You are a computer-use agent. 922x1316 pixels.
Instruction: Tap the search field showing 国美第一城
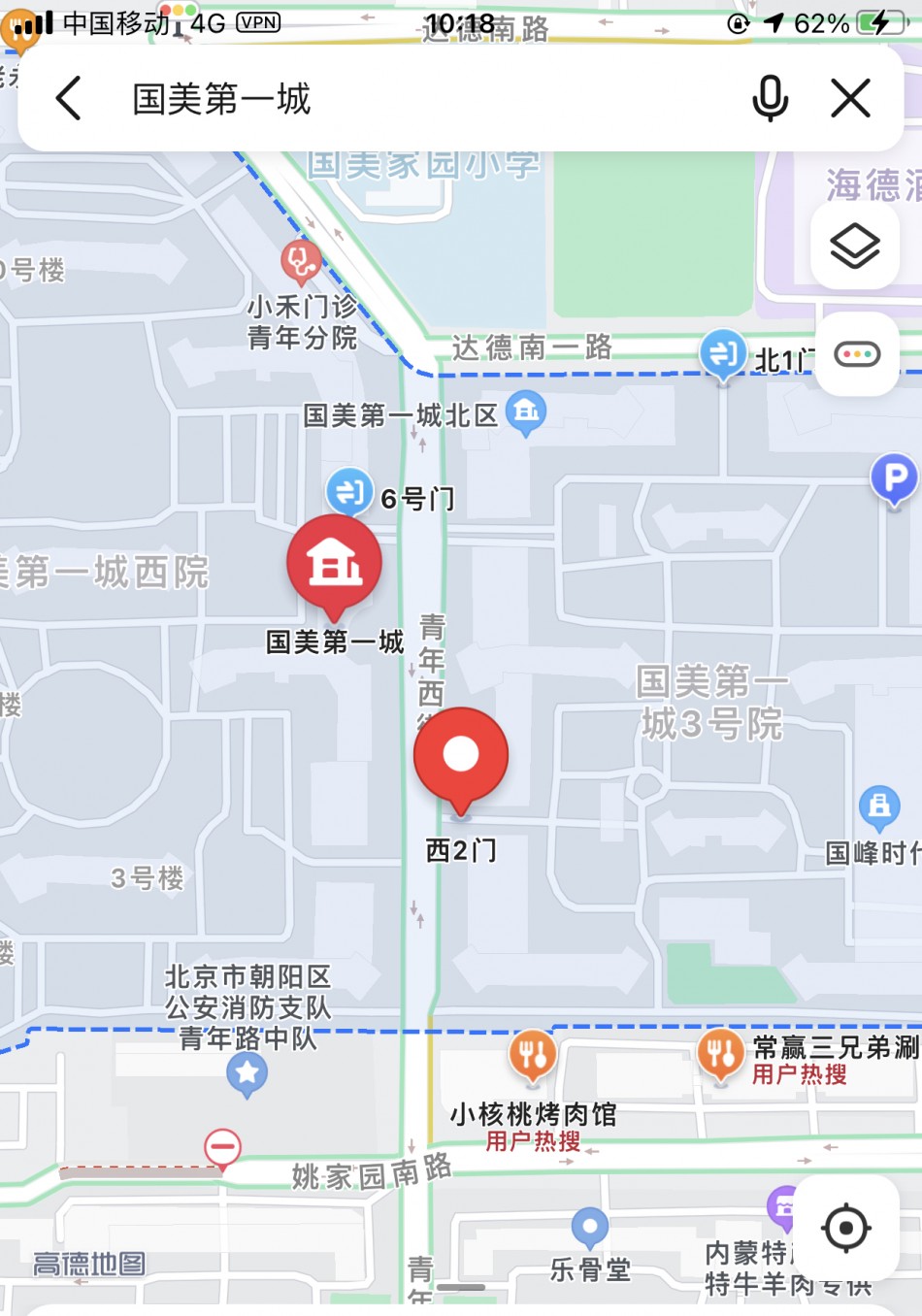[x=388, y=99]
